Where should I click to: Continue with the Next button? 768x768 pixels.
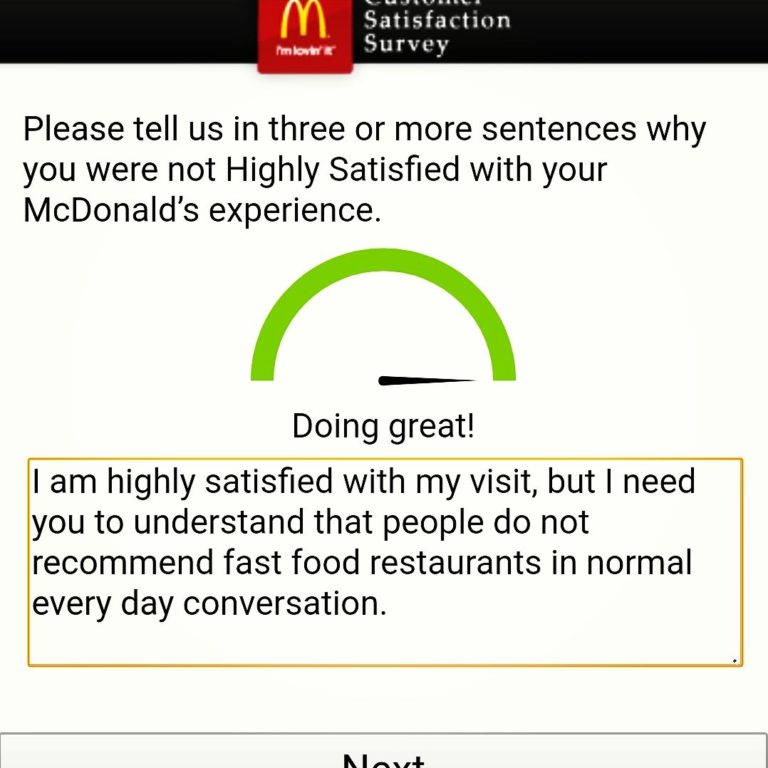[384, 753]
